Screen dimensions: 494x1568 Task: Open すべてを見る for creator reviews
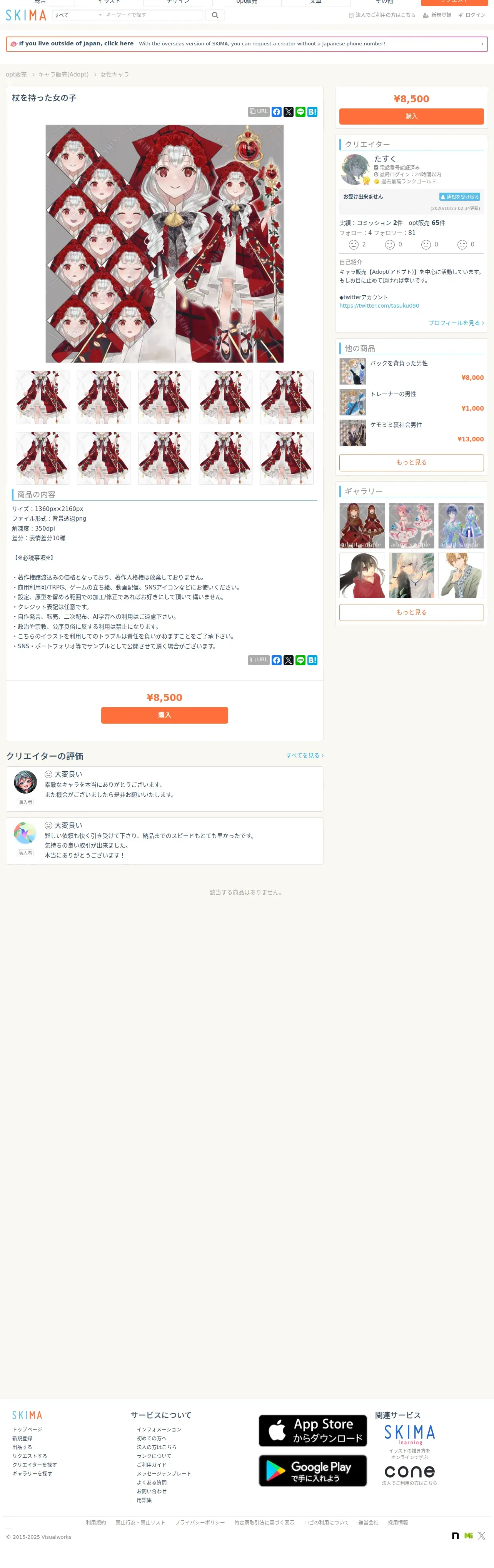(x=305, y=756)
